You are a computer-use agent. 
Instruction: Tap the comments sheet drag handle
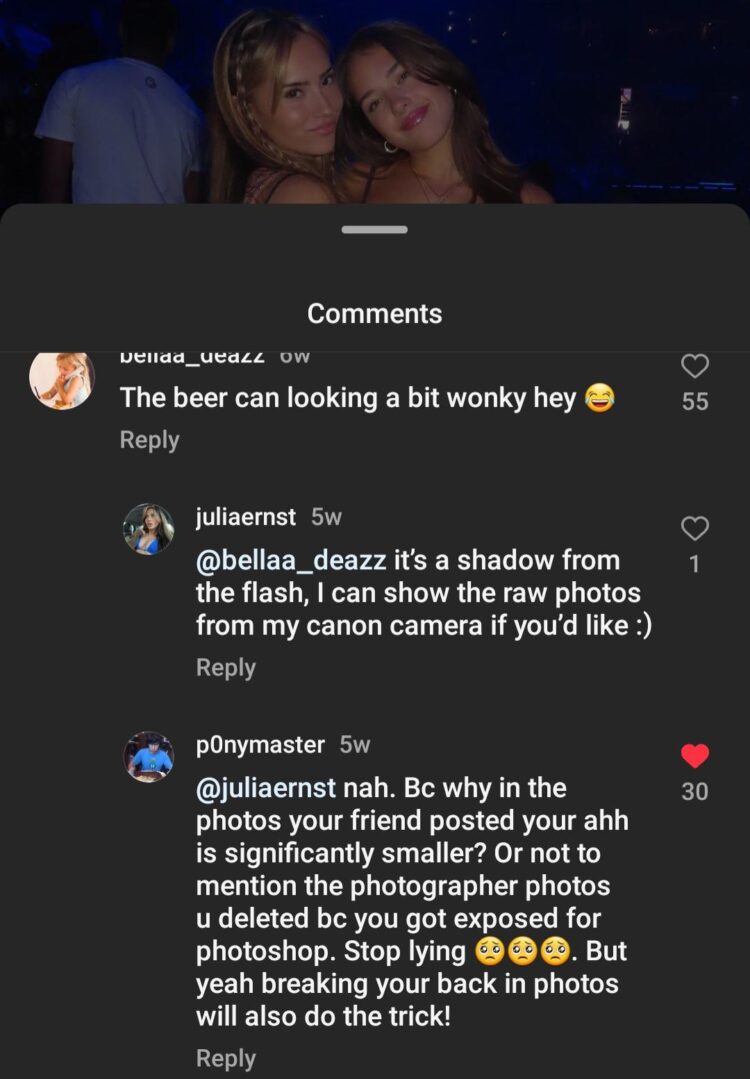click(x=375, y=230)
